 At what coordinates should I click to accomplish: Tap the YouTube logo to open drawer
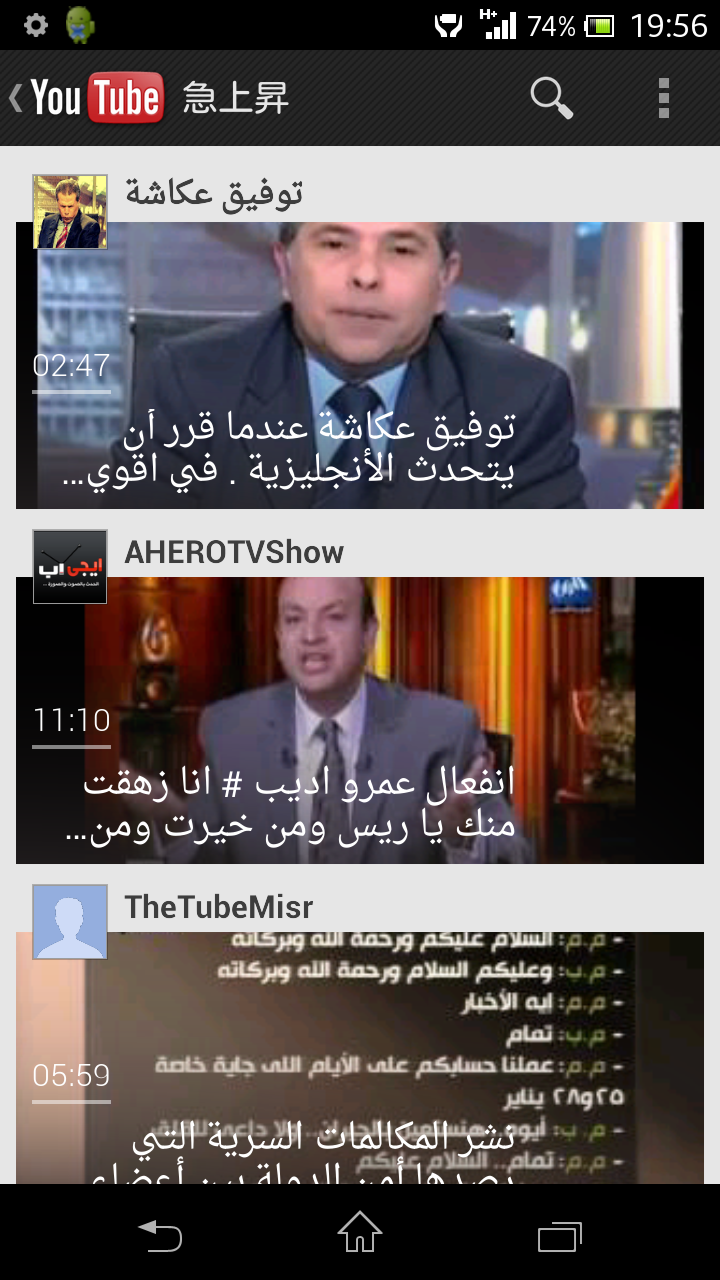point(87,98)
